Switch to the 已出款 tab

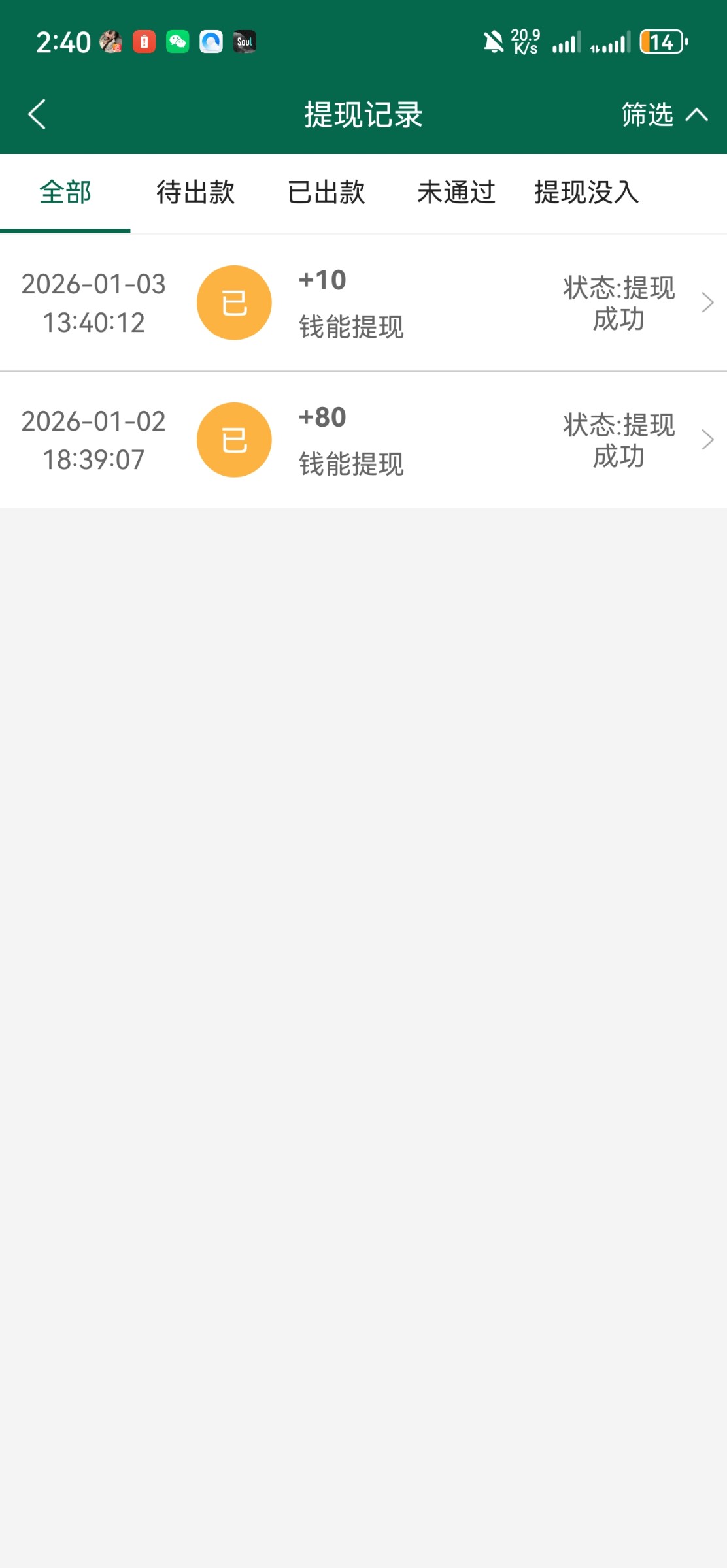(326, 193)
